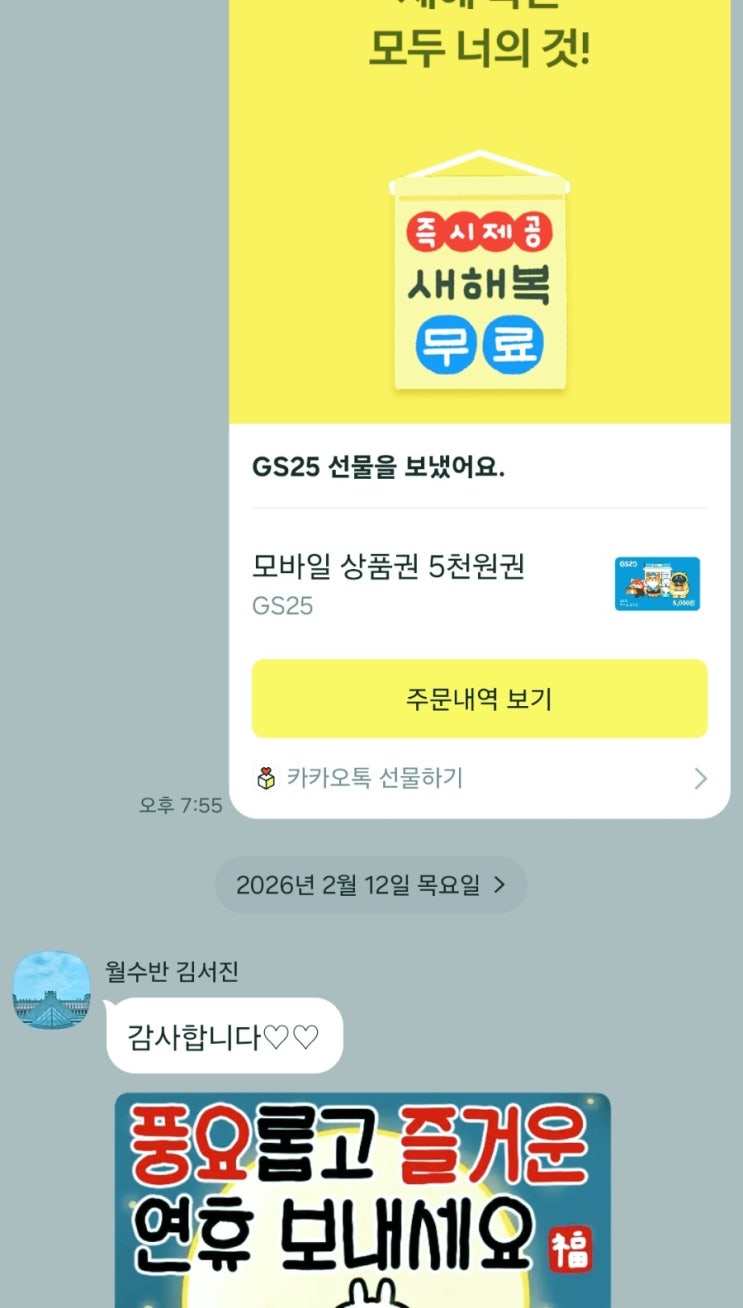Screen dimensions: 743x1308
Task: Open the 2026년 2월 12일 목요일 date chip
Action: [370, 885]
